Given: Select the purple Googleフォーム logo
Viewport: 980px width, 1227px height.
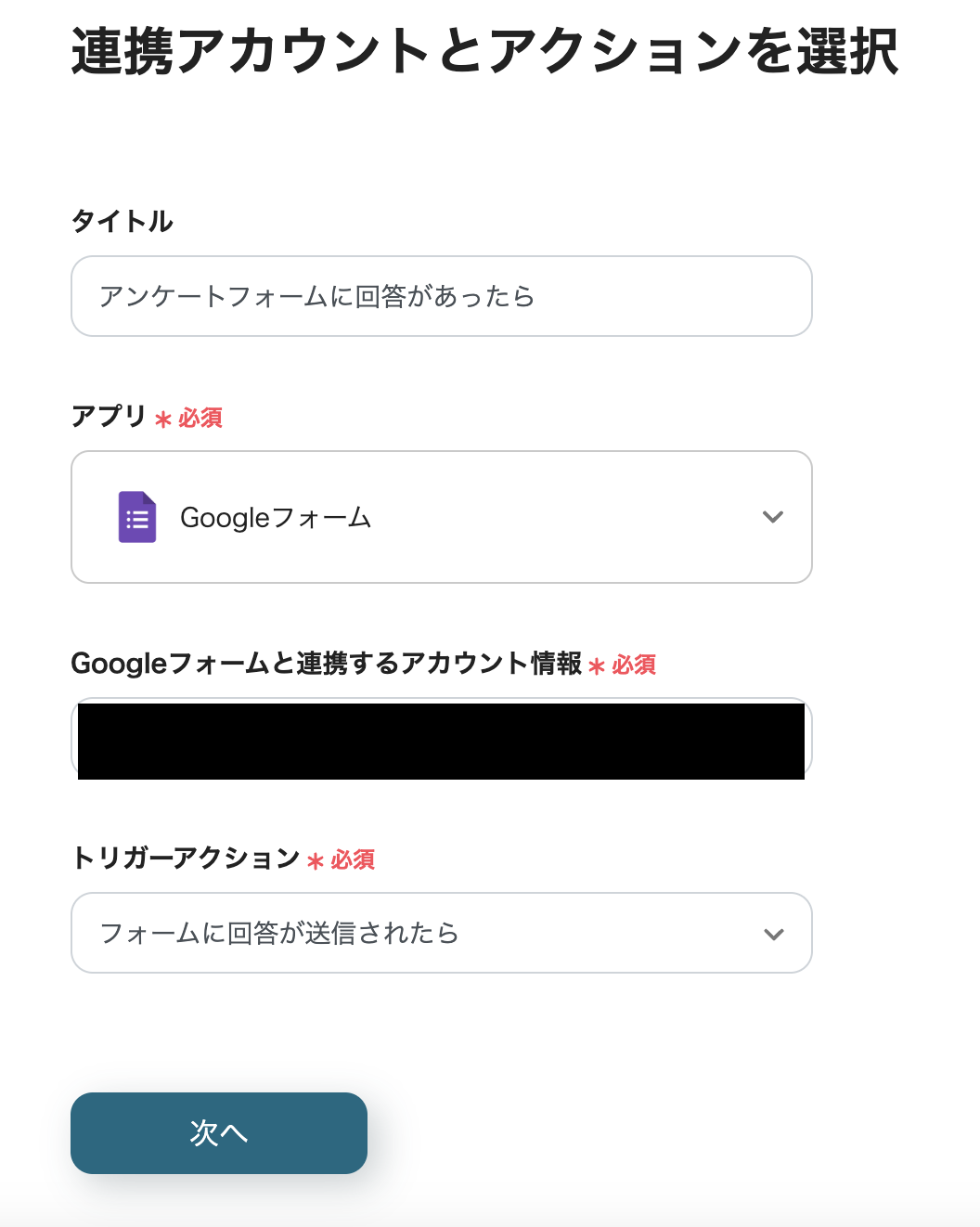Looking at the screenshot, I should pyautogui.click(x=135, y=517).
